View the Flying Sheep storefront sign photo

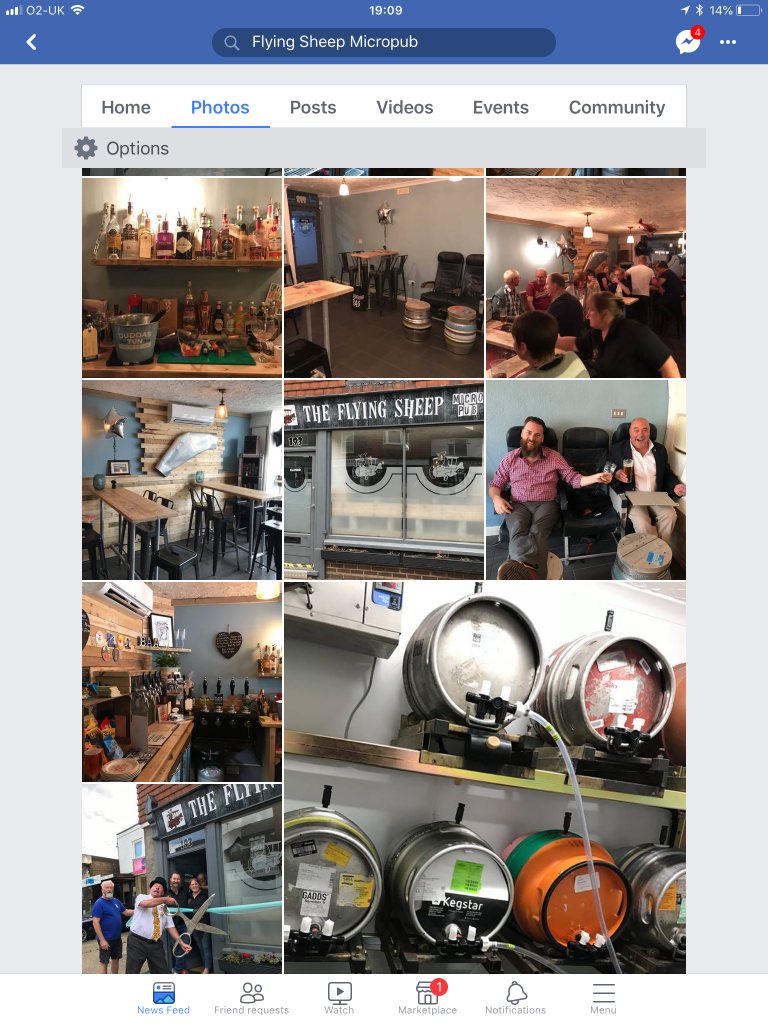384,479
